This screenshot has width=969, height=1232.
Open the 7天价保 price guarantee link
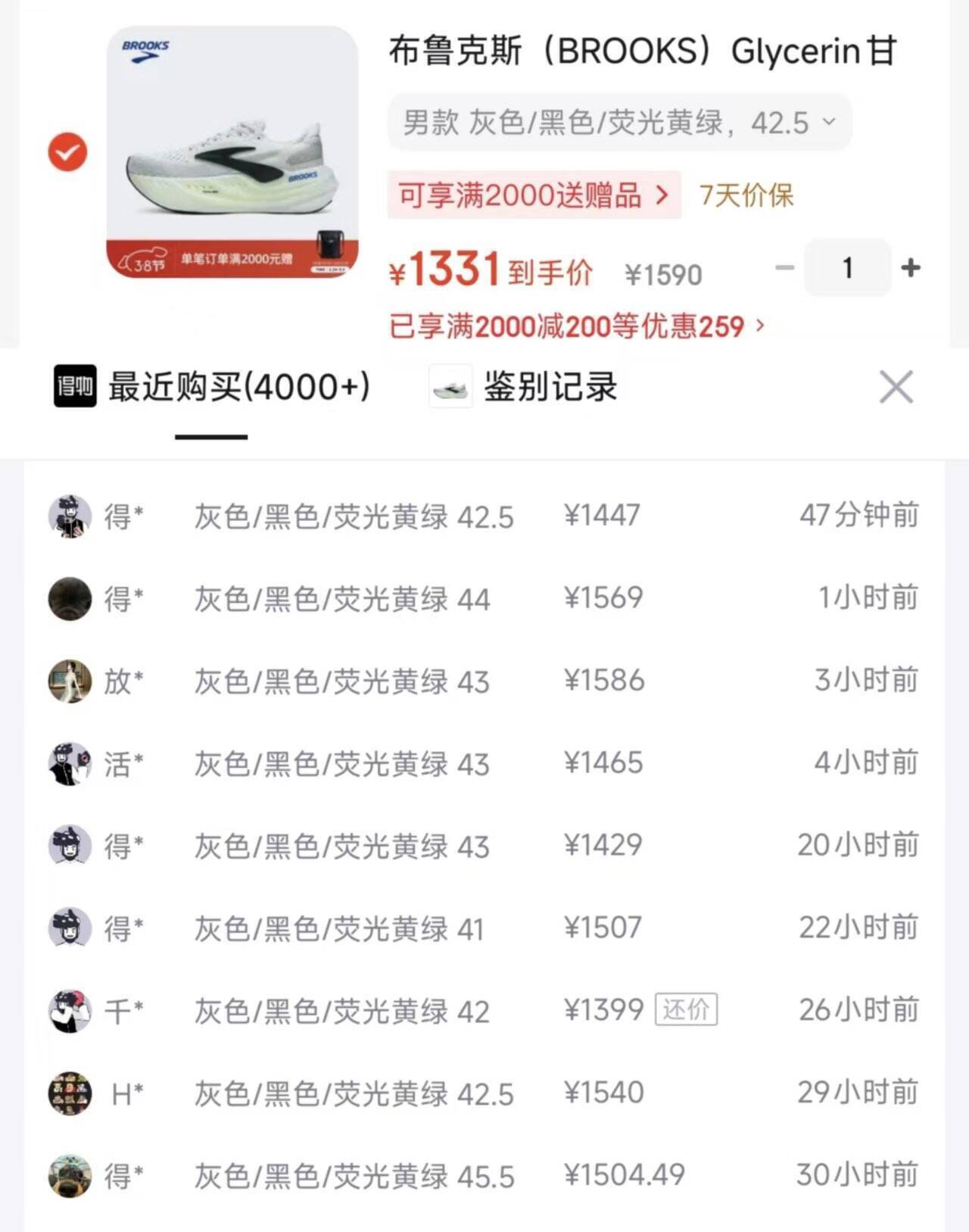pyautogui.click(x=748, y=195)
